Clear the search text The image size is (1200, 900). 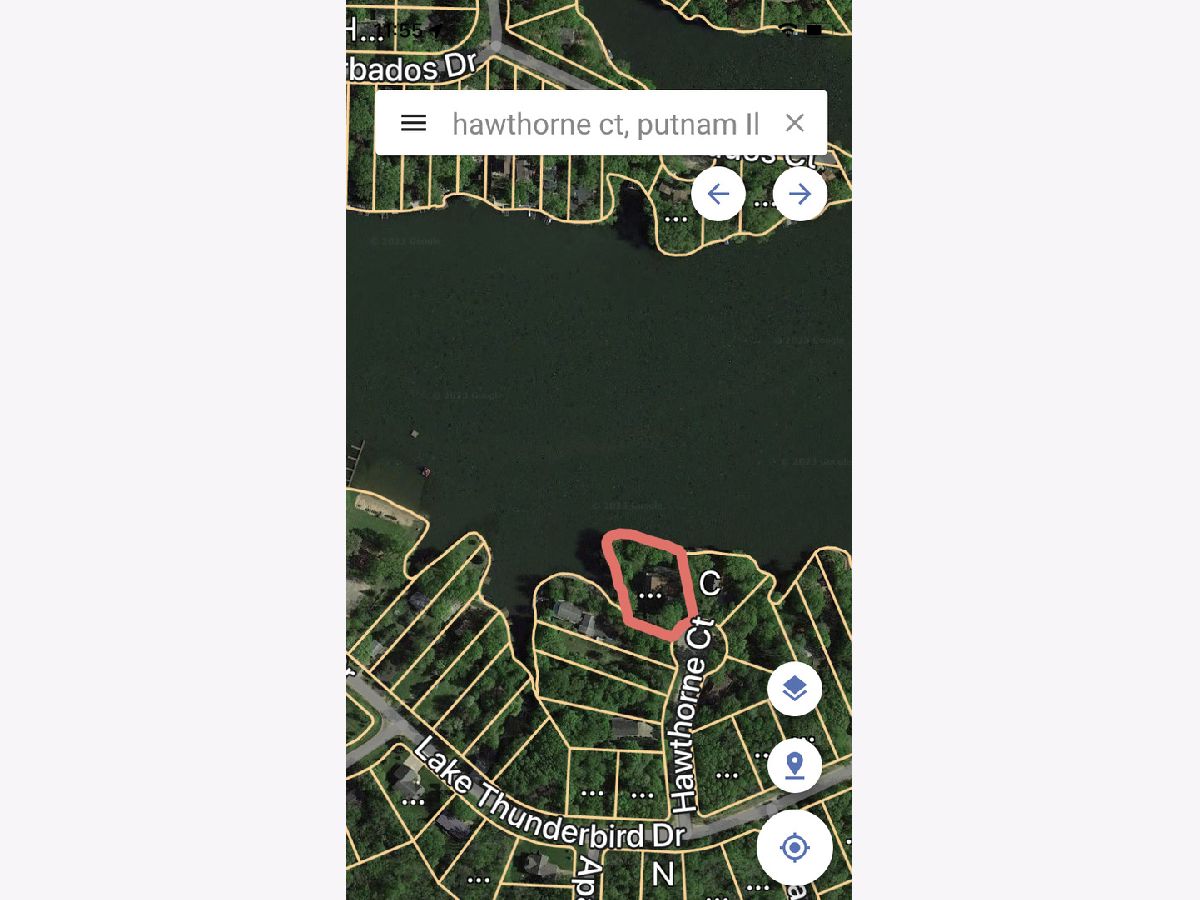click(794, 123)
